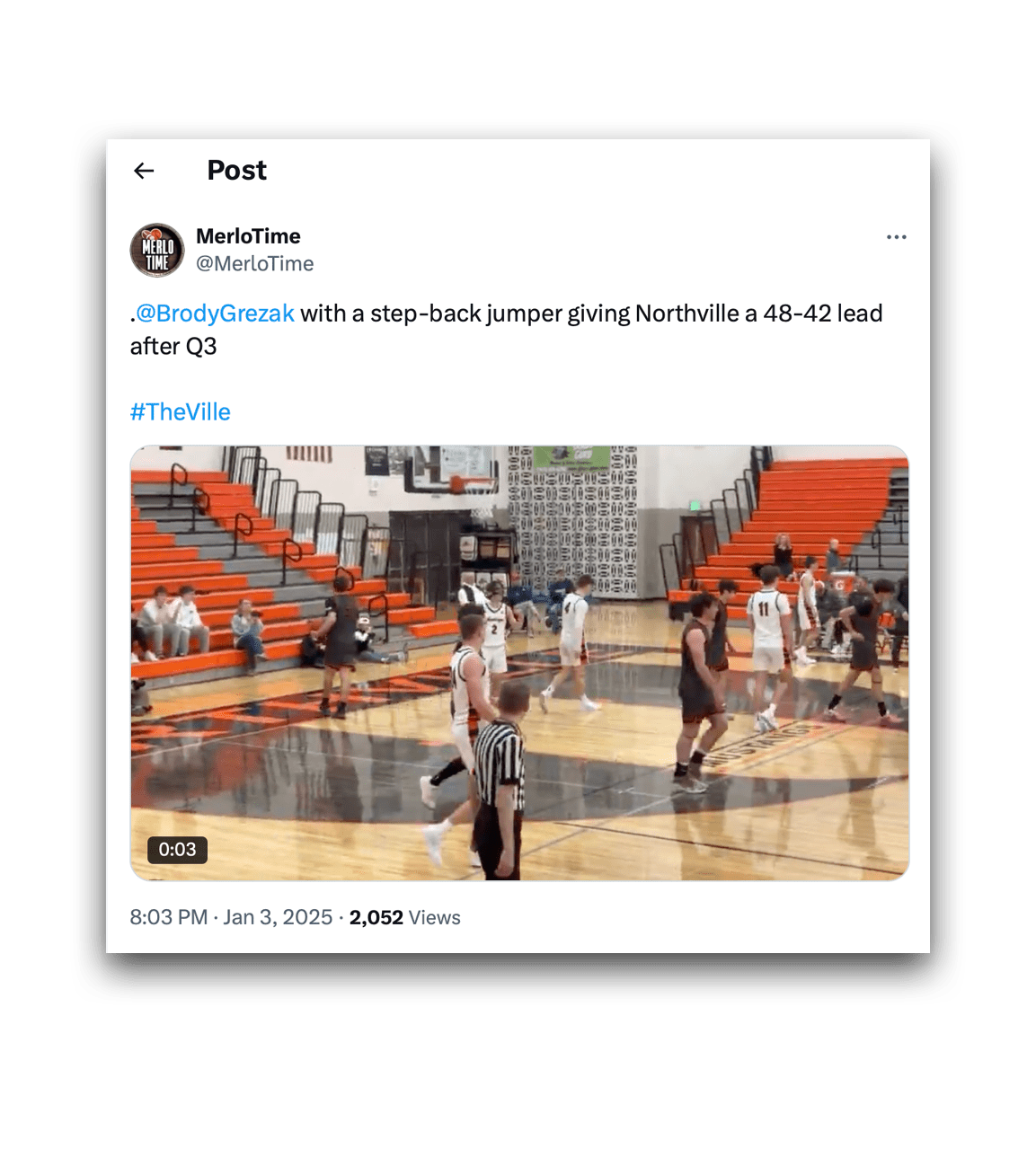The width and height of the screenshot is (1036, 1157).
Task: Open the post's three-dot overflow menu
Action: tap(896, 237)
